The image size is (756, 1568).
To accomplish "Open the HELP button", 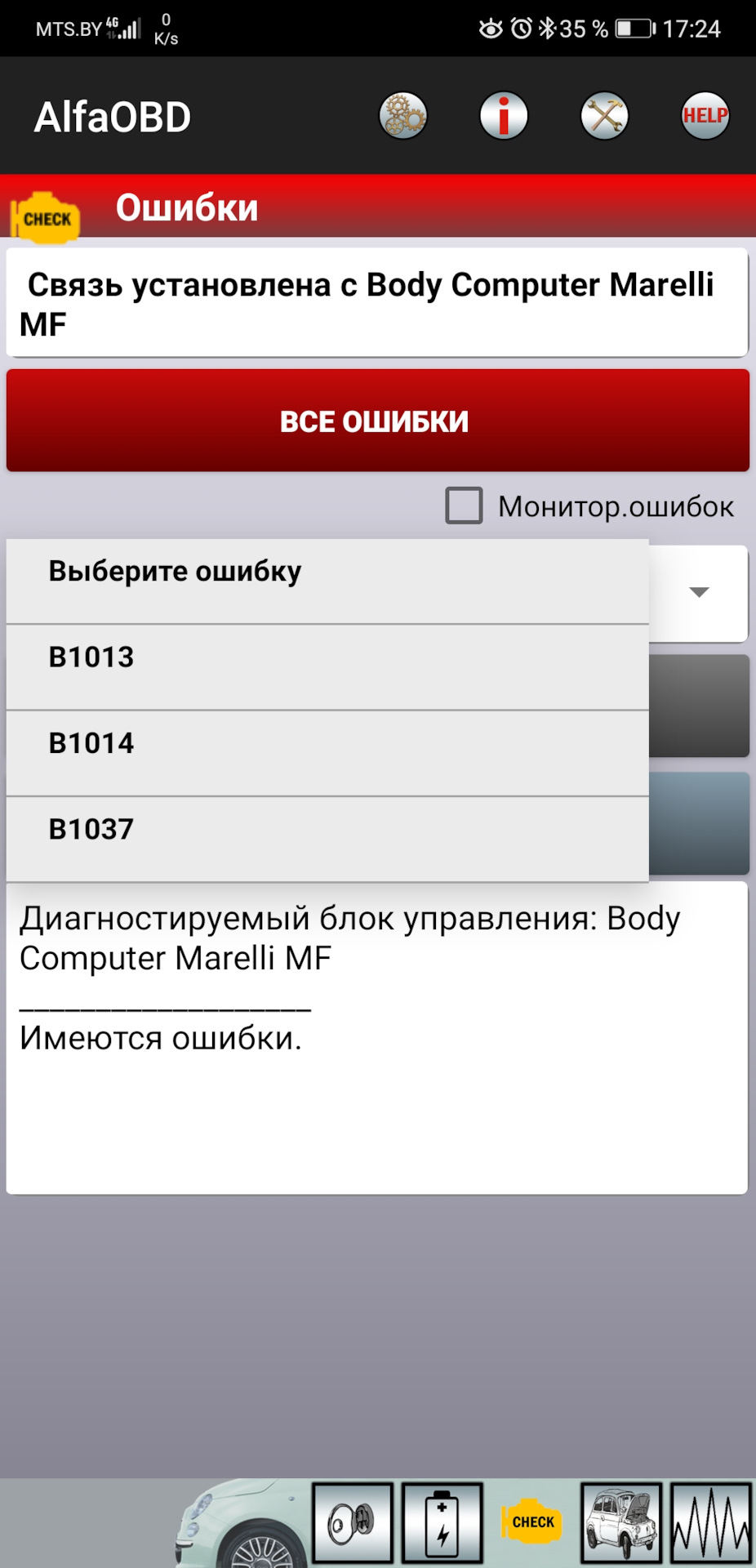I will [x=705, y=116].
